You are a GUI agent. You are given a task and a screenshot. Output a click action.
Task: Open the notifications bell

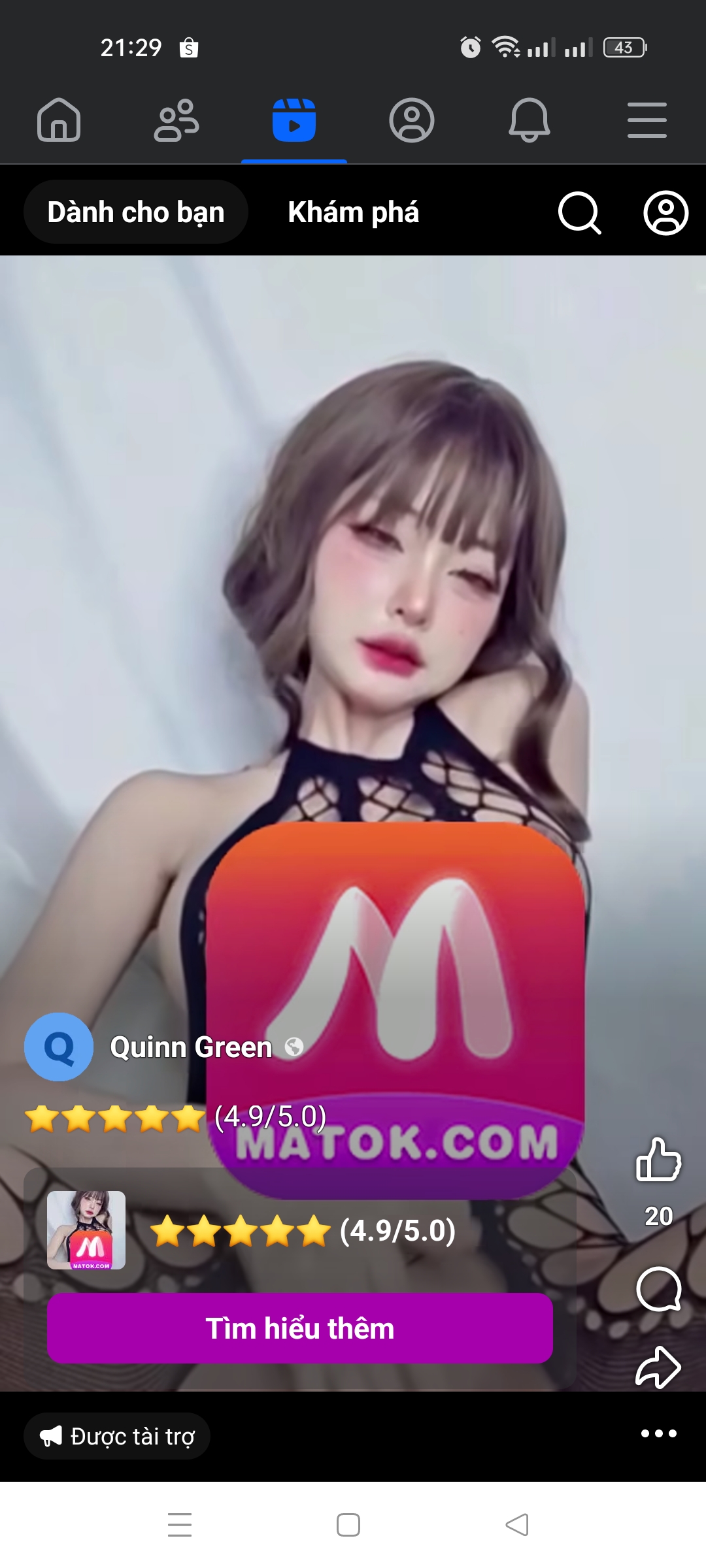click(529, 120)
